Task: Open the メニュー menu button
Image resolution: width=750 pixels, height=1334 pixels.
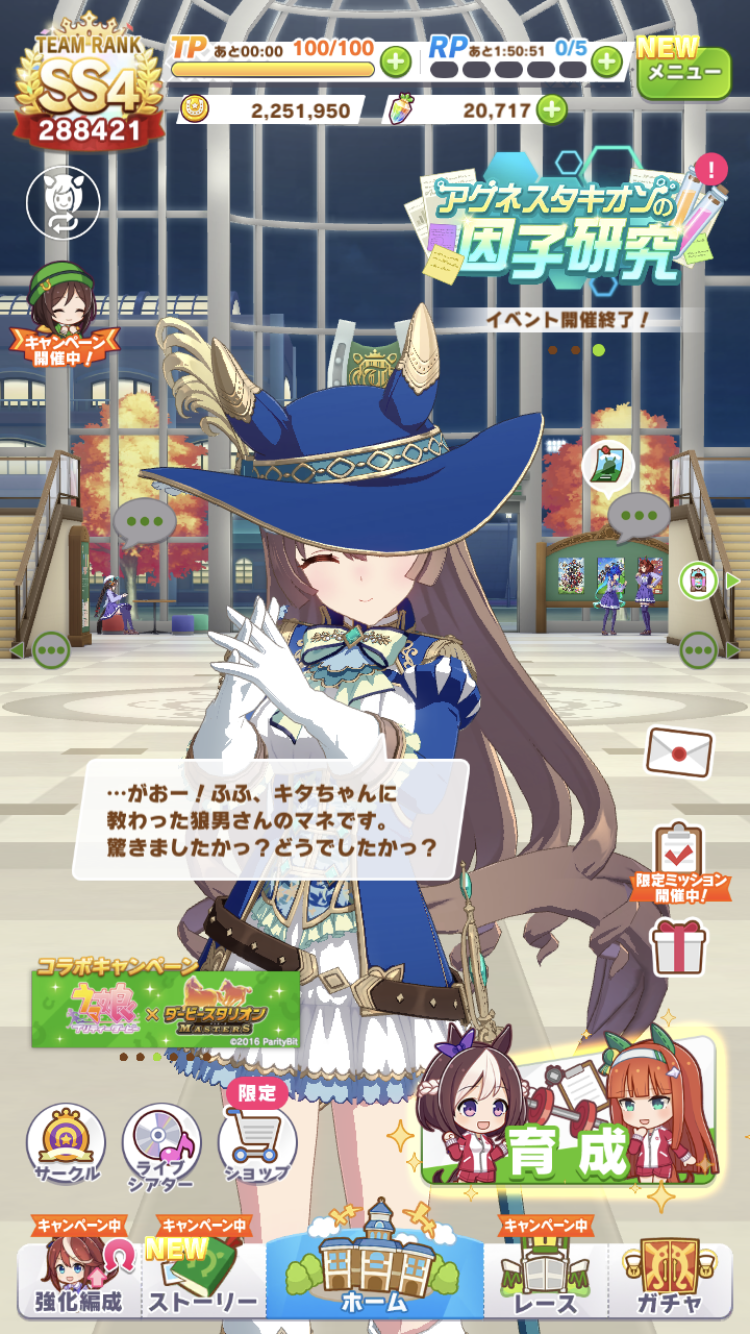Action: coord(684,71)
